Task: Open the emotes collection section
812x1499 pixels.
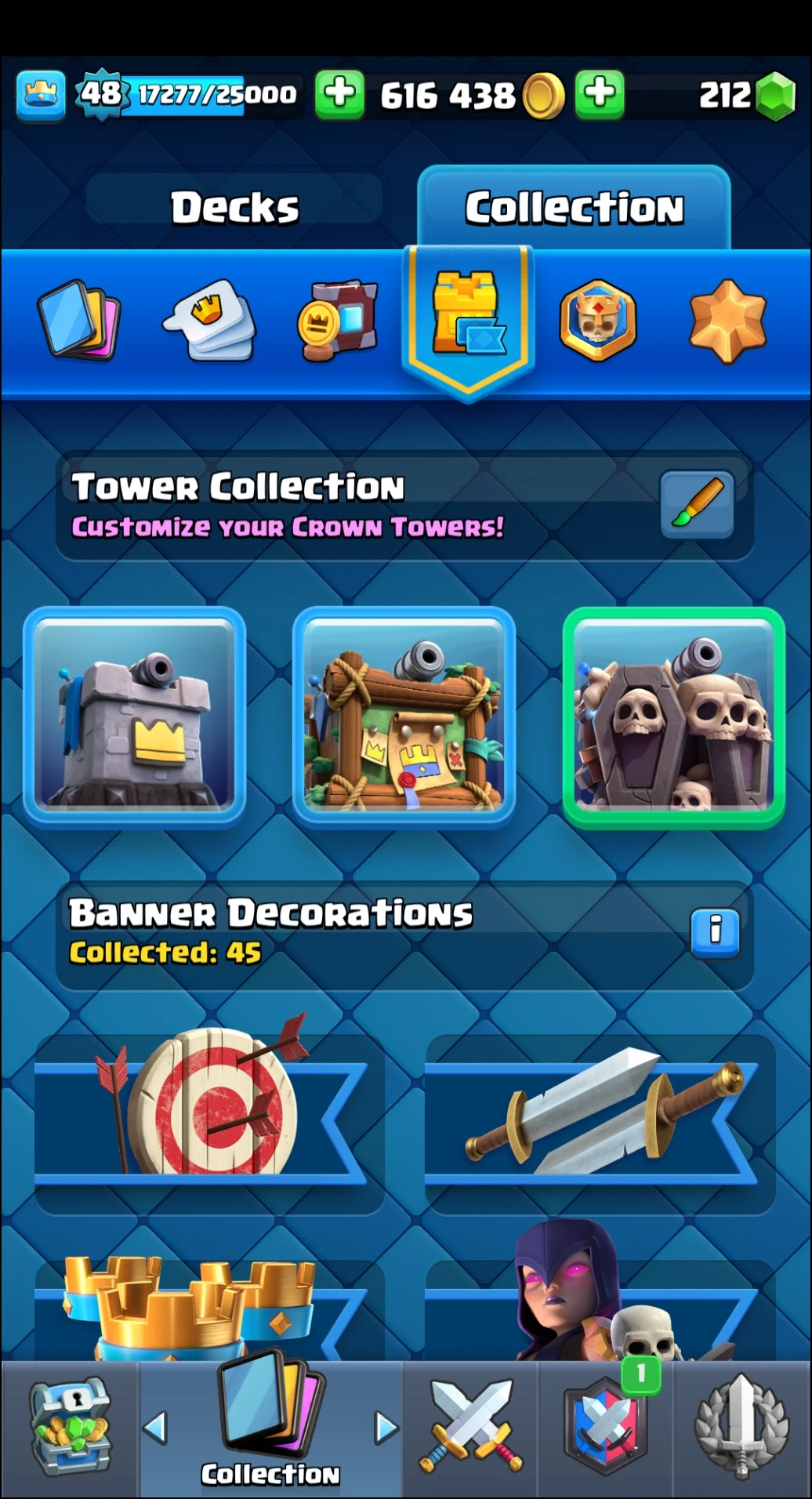Action: [x=208, y=320]
